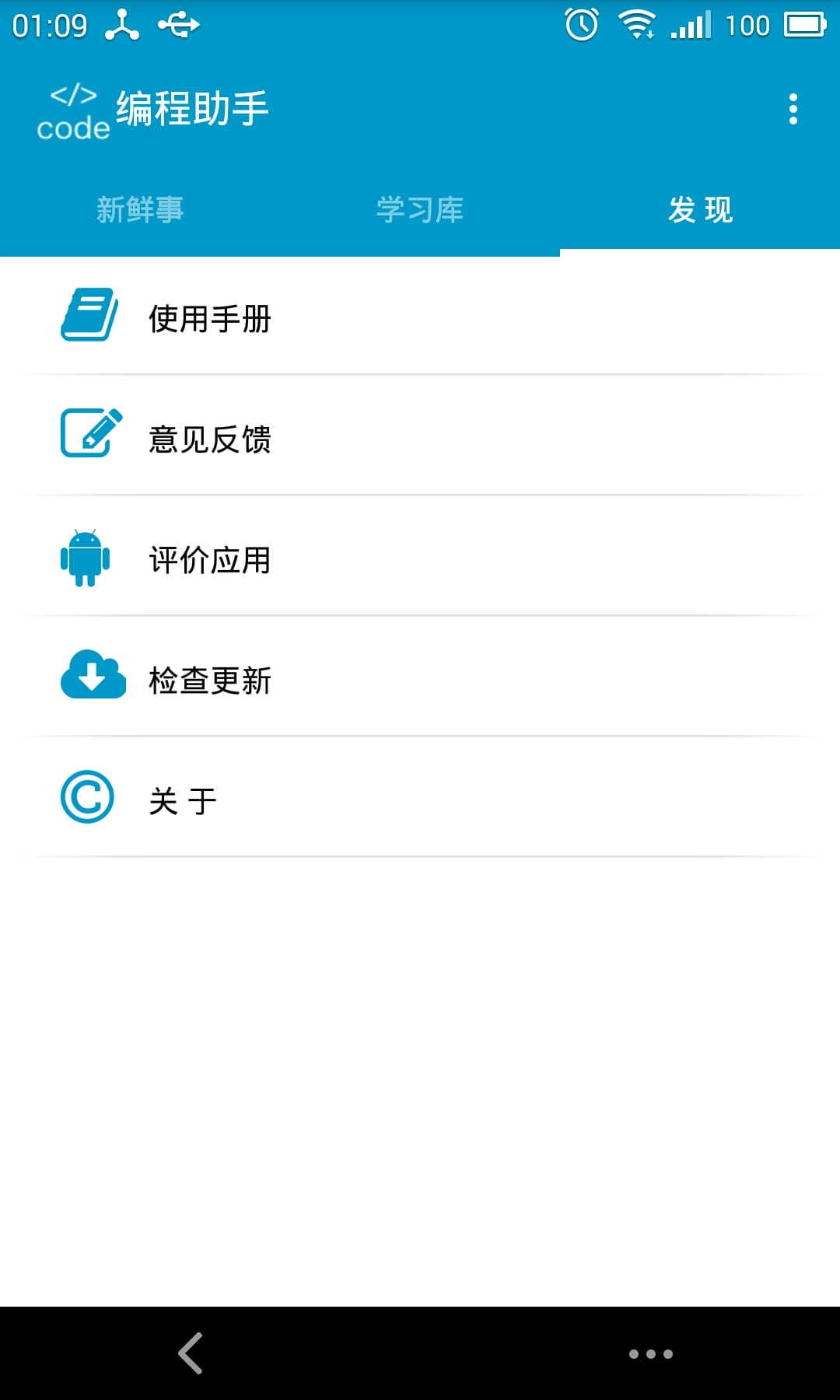Open the 使用手册 book icon
840x1400 pixels.
pyautogui.click(x=88, y=316)
